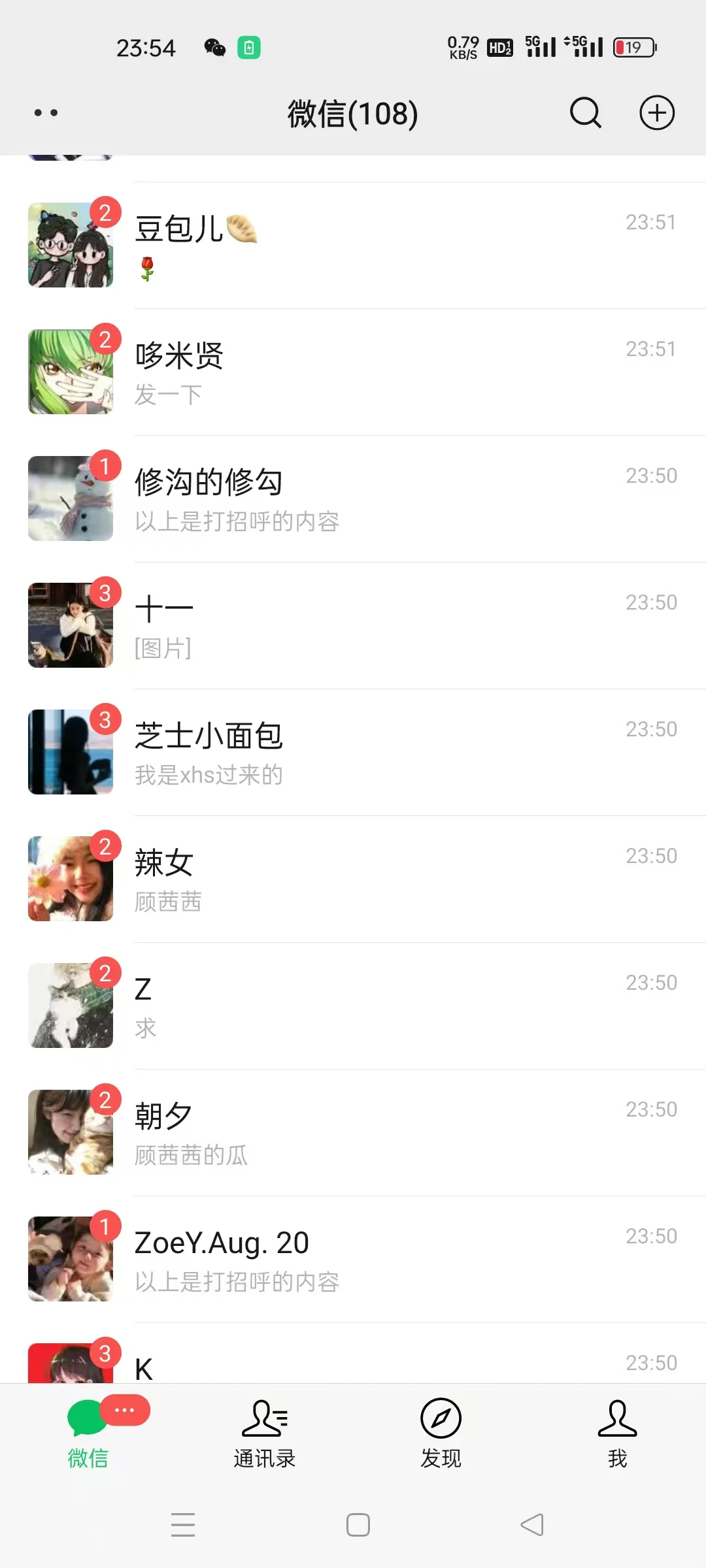Screen dimensions: 706x1568
Task: Open the chat with 修沟的修勾
Action: click(x=353, y=498)
